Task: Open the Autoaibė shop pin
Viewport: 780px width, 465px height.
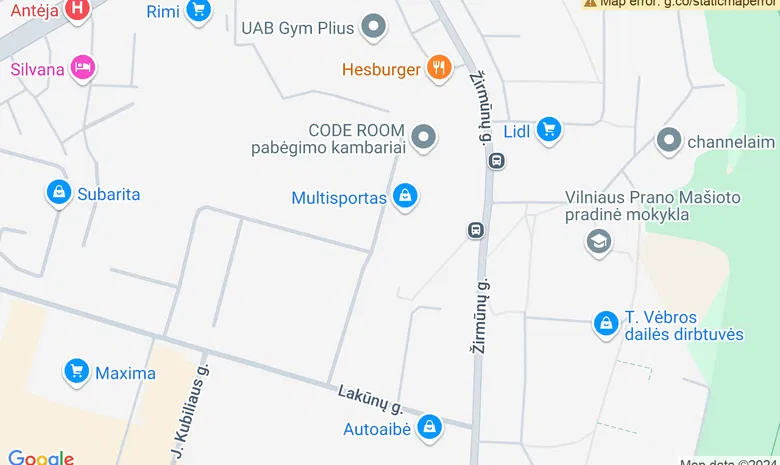Action: (x=429, y=427)
